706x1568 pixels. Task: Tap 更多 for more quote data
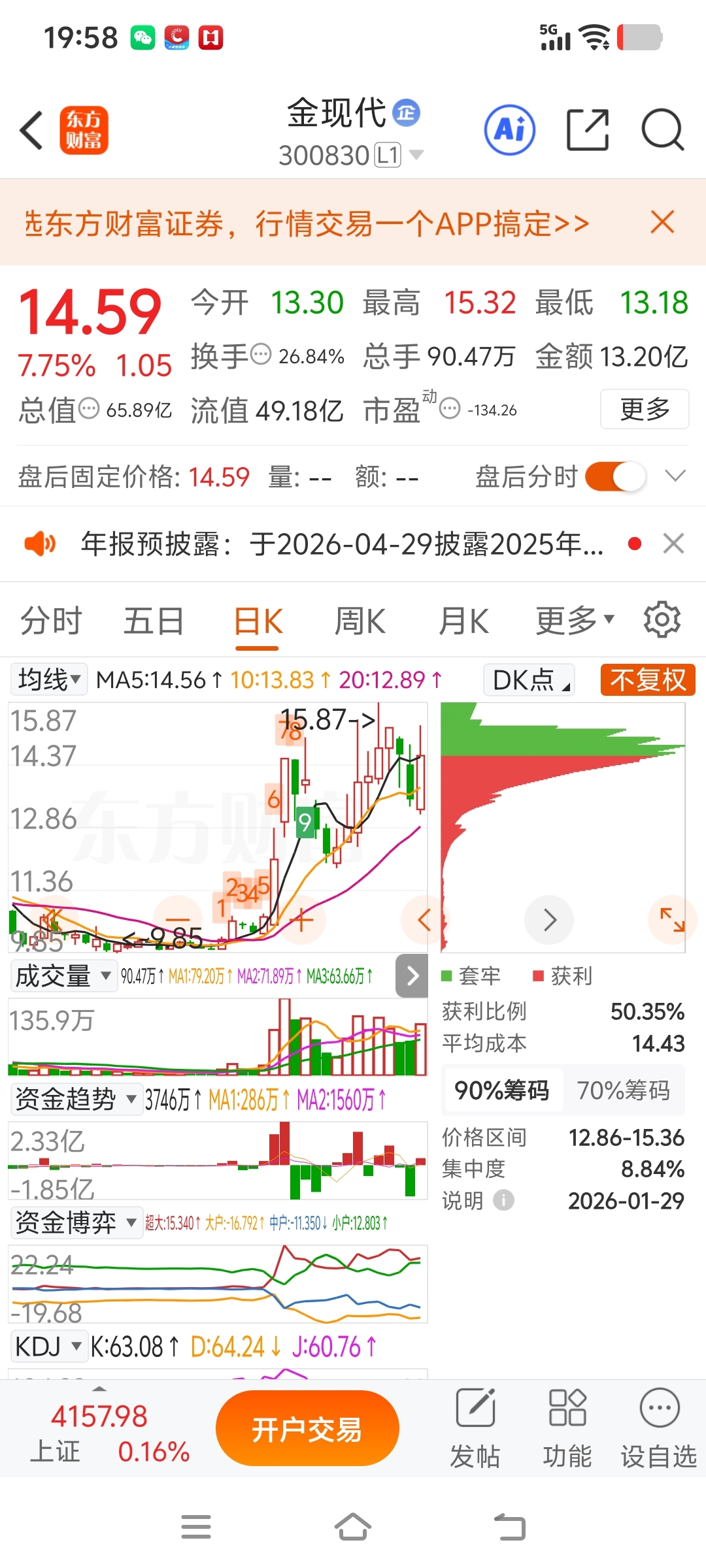[x=645, y=409]
